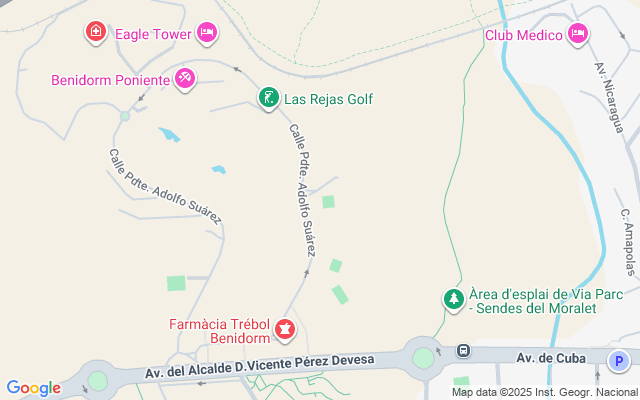Screen dimensions: 640x400
Task: Select the red medical marker beside Eagle Tower
Action: [96, 33]
